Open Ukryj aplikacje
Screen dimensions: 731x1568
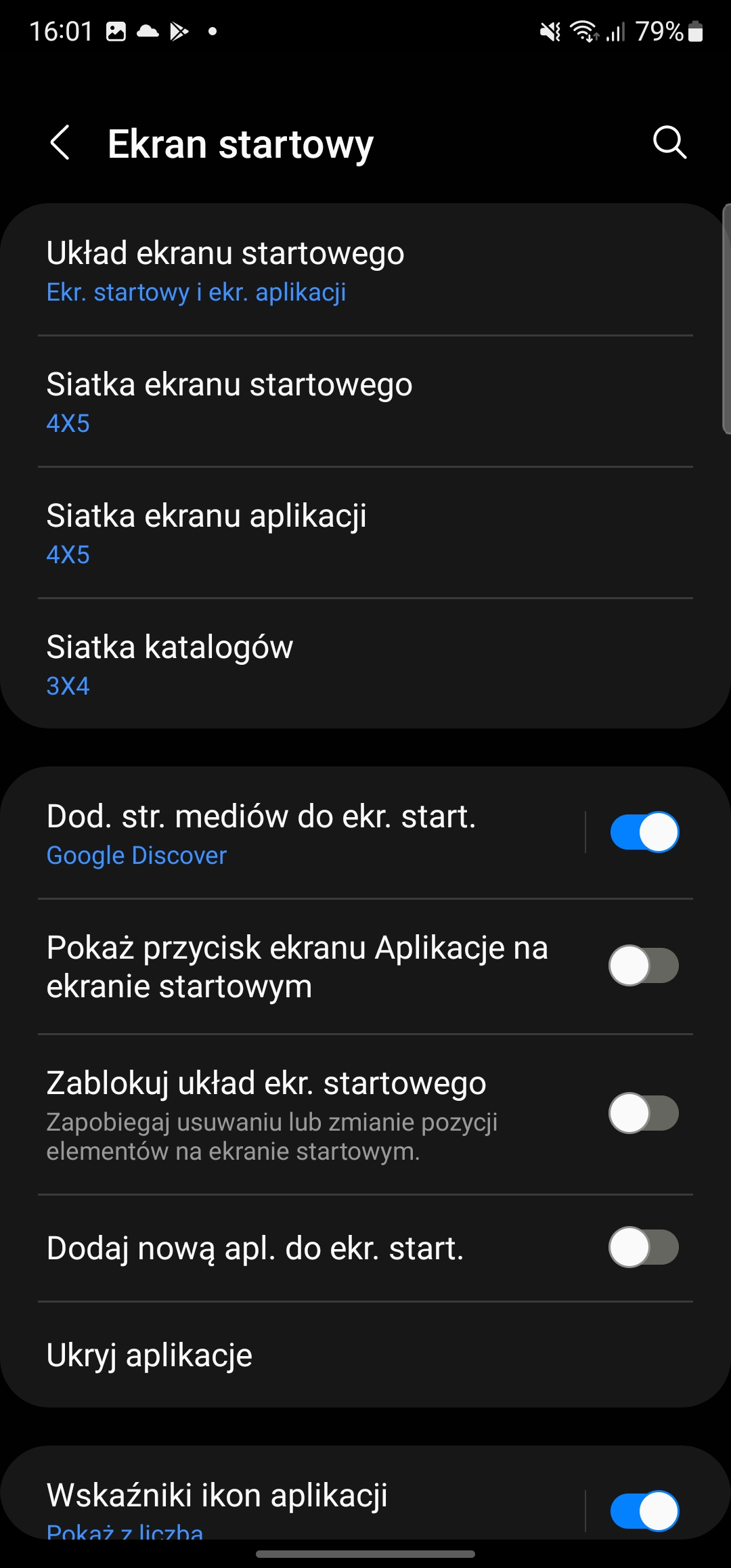tap(365, 1355)
